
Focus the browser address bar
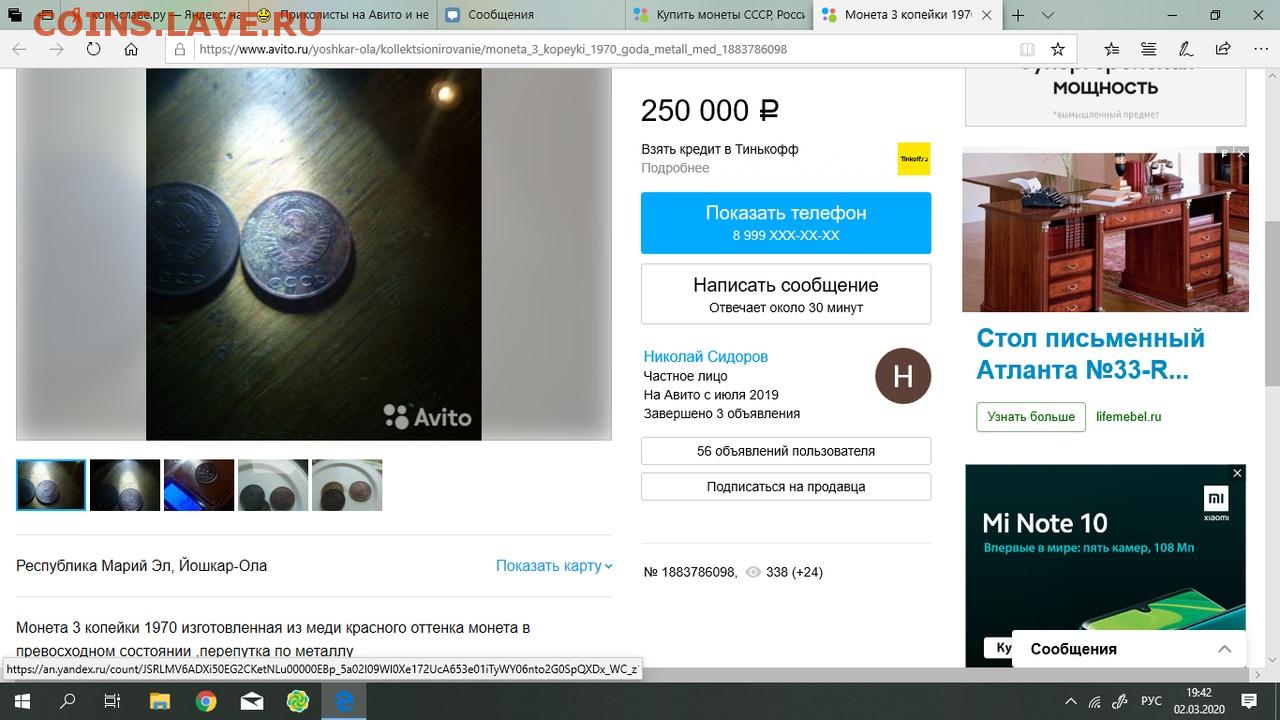click(600, 49)
